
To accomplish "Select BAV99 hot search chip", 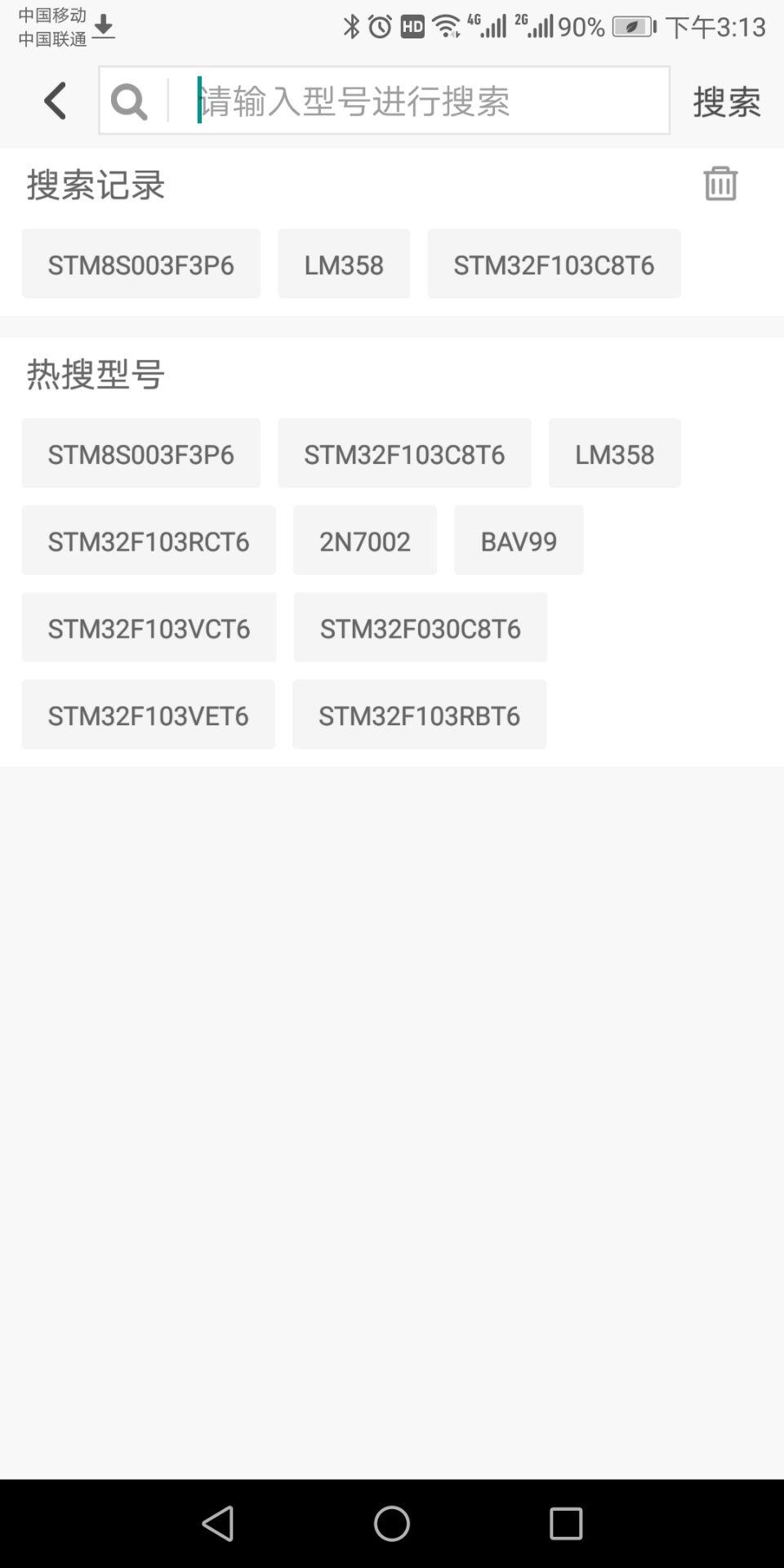I will pyautogui.click(x=519, y=540).
